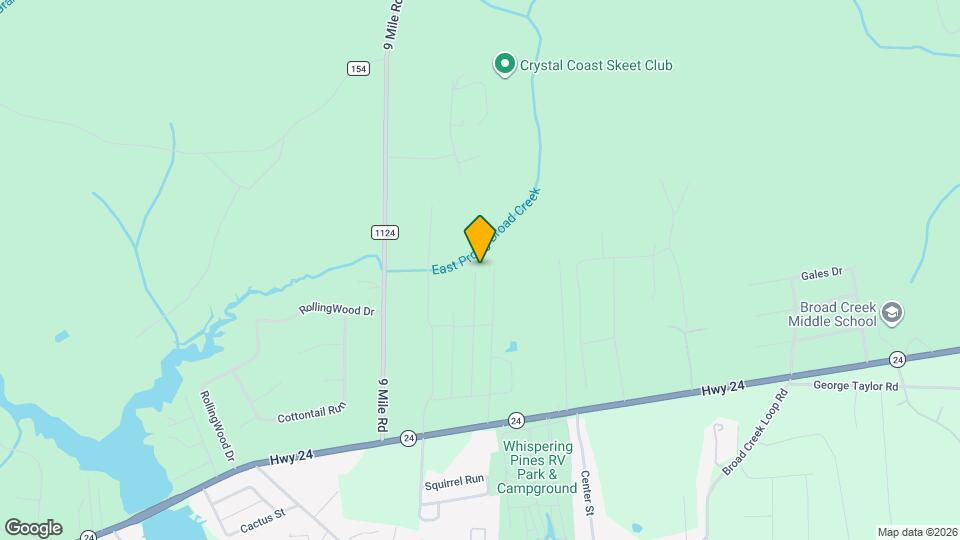This screenshot has height=540, width=960.
Task: Select the Broad Creek Middle School pin
Action: click(x=892, y=313)
